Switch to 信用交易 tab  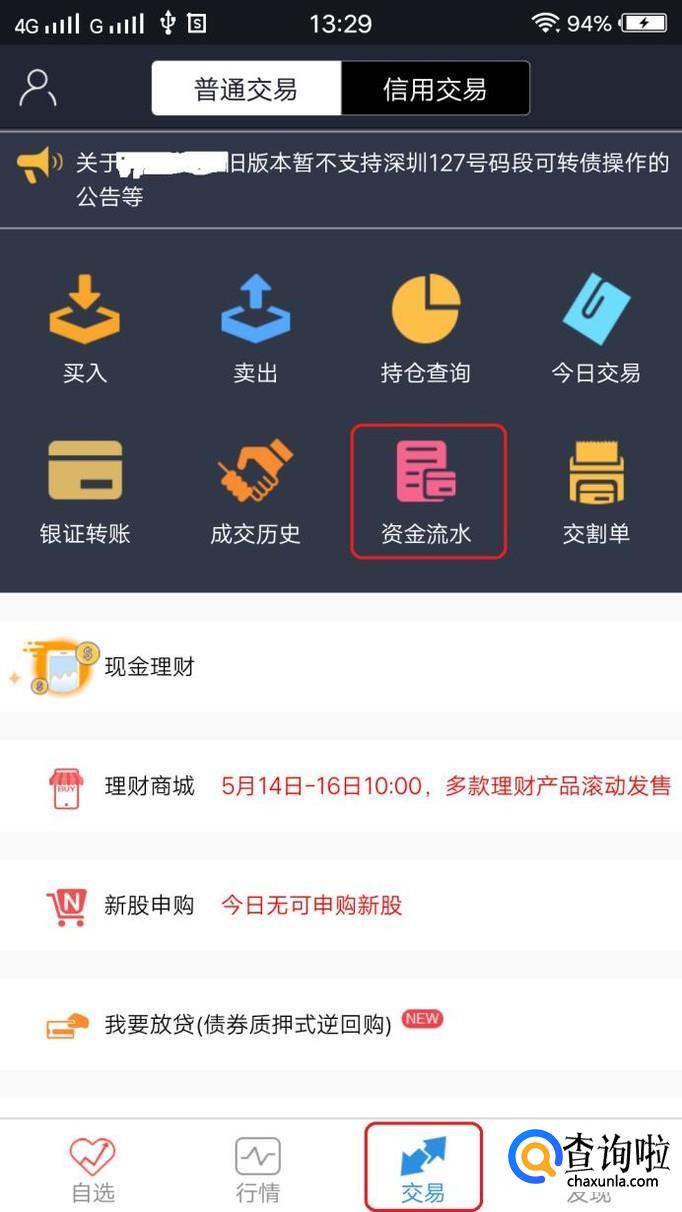(435, 89)
